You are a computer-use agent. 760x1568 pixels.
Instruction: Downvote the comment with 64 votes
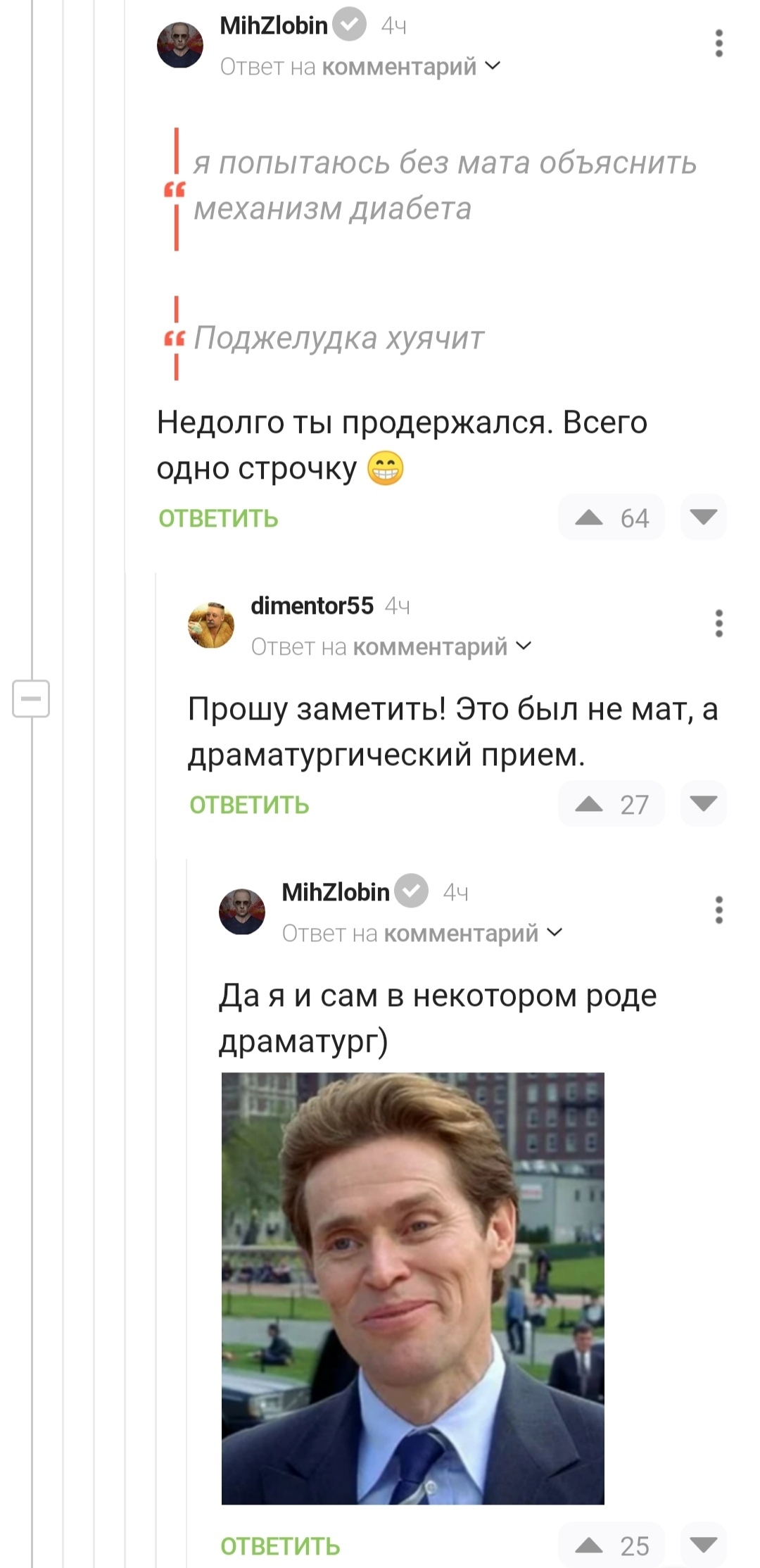click(703, 518)
